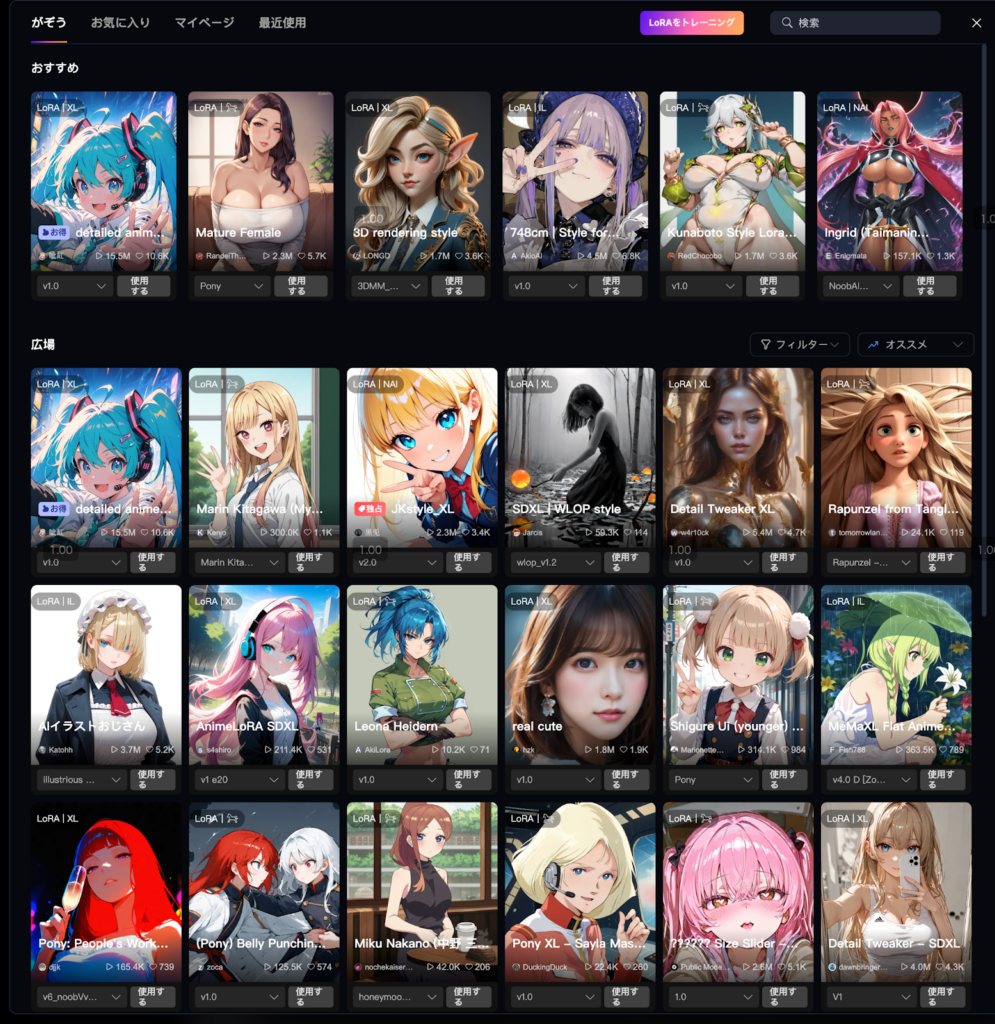Viewport: 995px width, 1024px height.
Task: Expand the honeymoo version dropdown under Miku Nakano
Action: pos(388,997)
